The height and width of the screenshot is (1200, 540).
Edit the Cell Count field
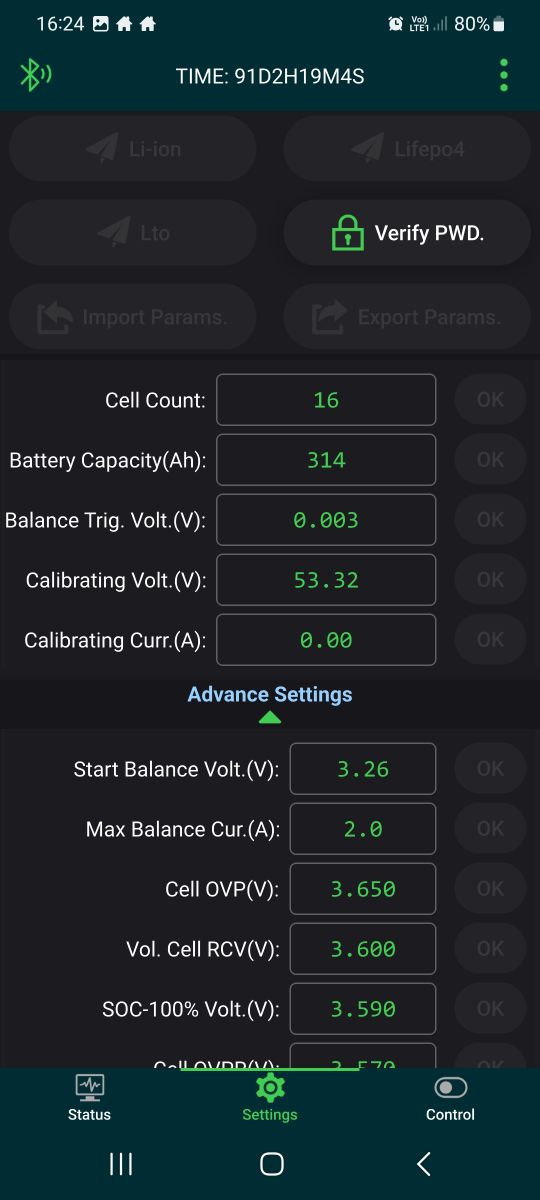pyautogui.click(x=326, y=400)
